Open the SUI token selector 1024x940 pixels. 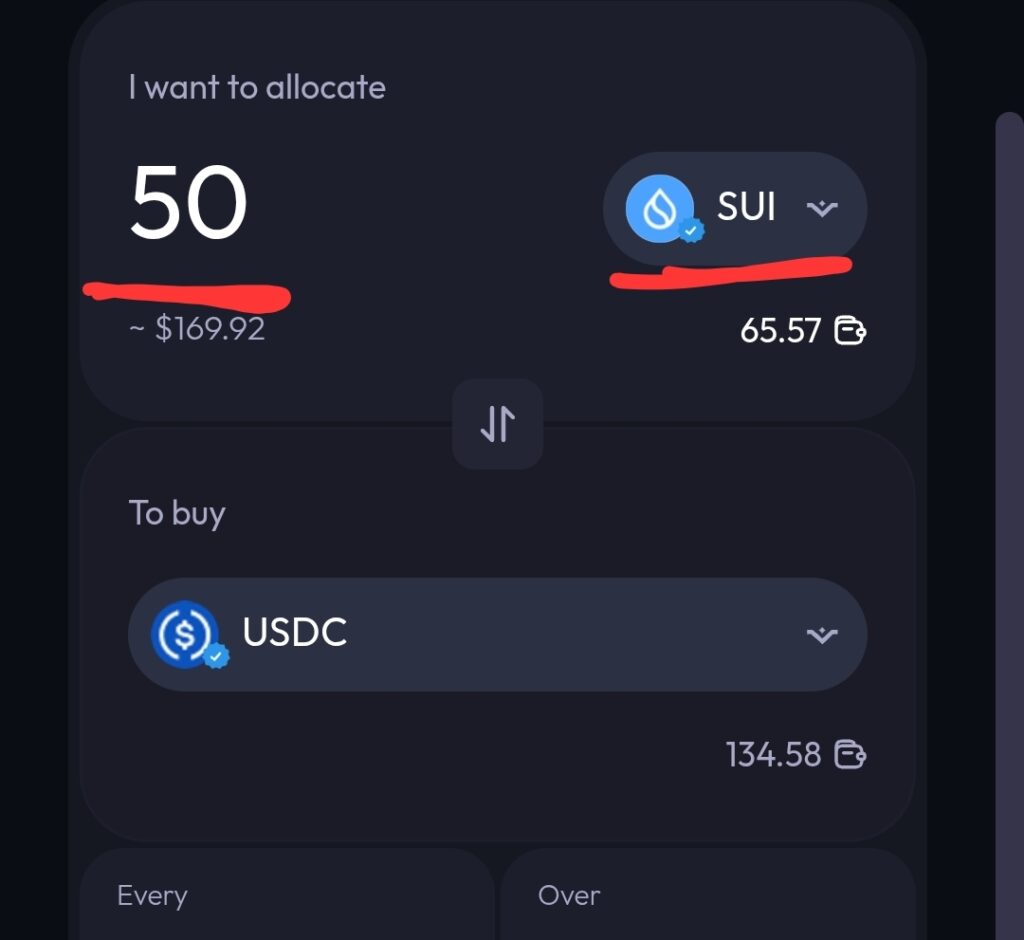(734, 208)
